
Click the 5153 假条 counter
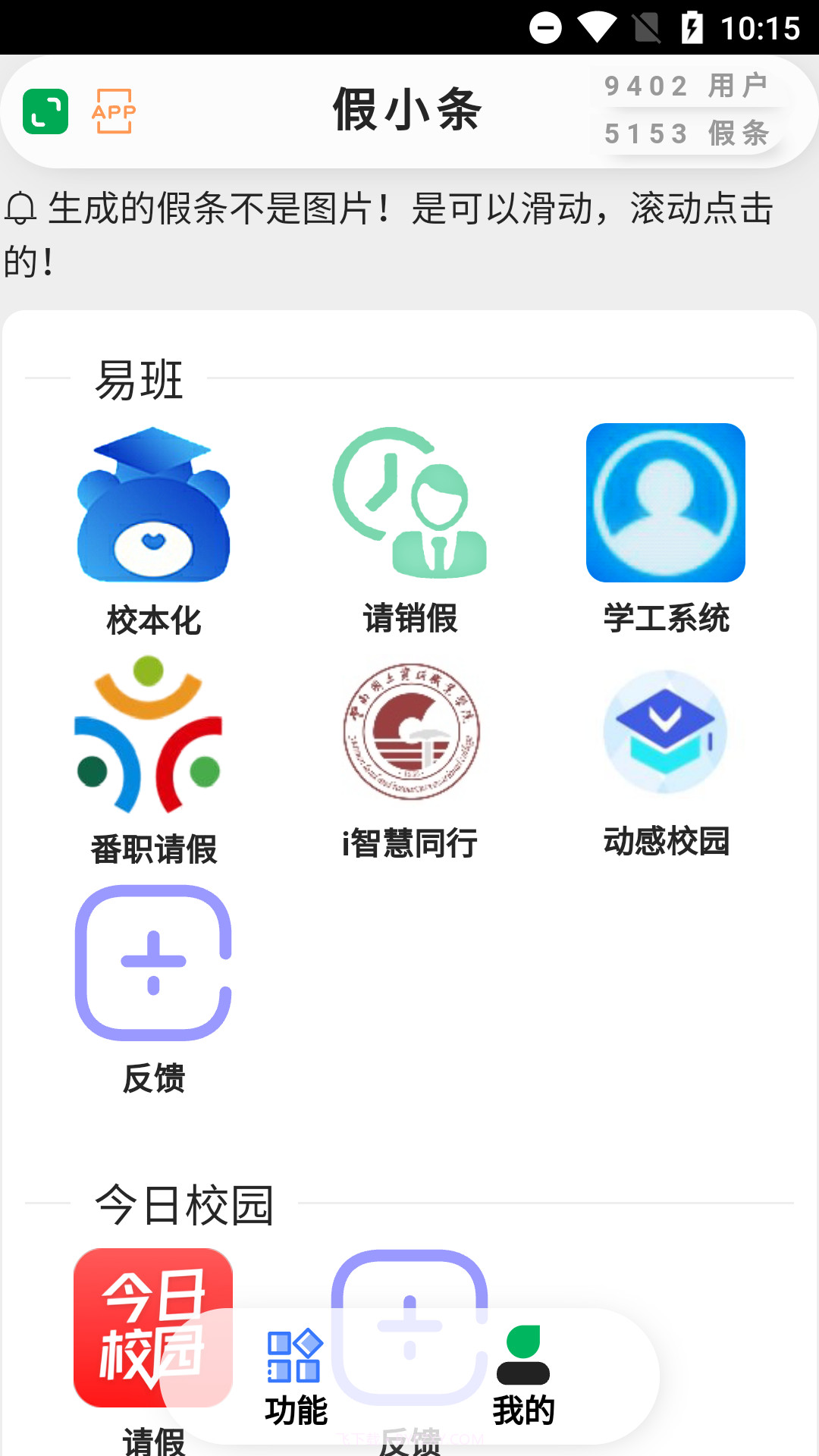tap(685, 133)
